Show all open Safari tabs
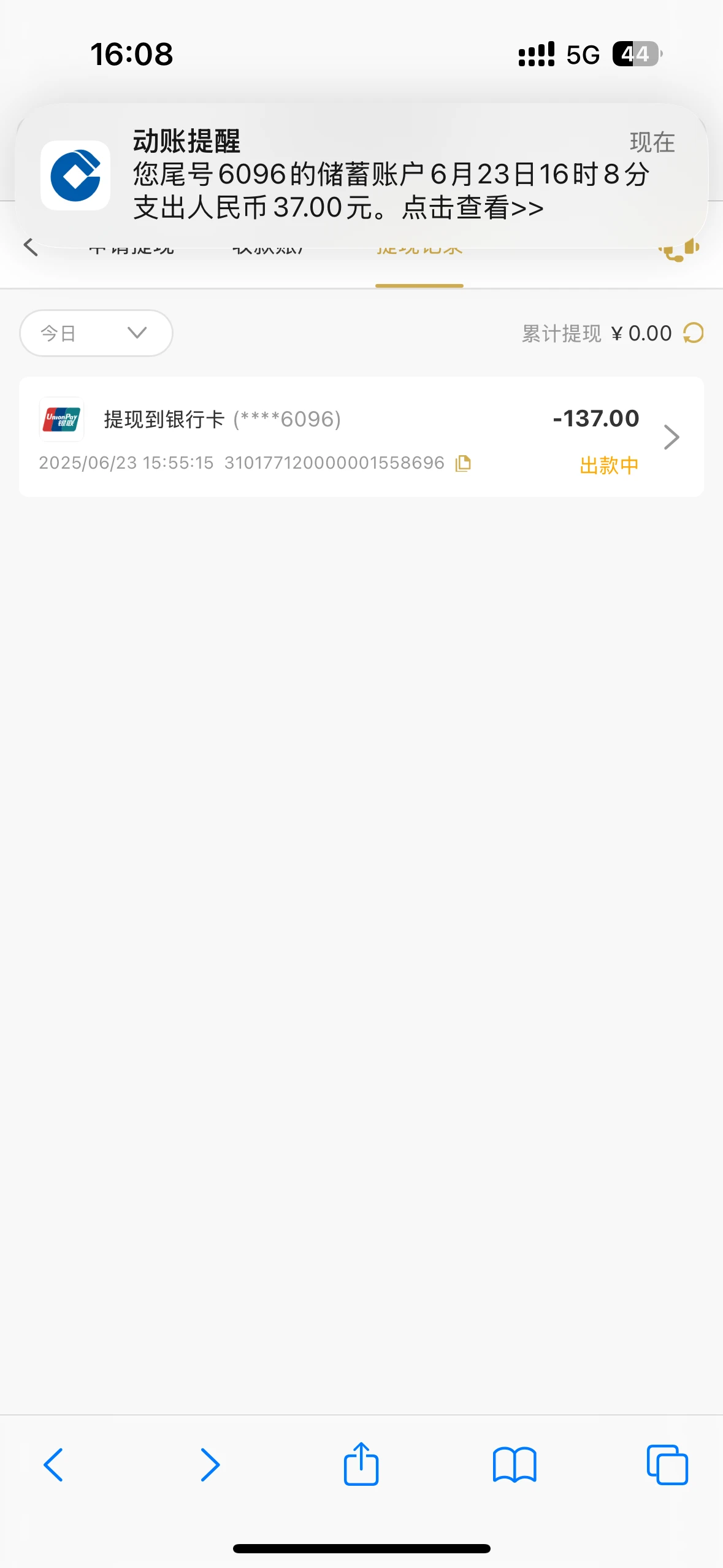Viewport: 723px width, 1568px height. (x=667, y=1465)
